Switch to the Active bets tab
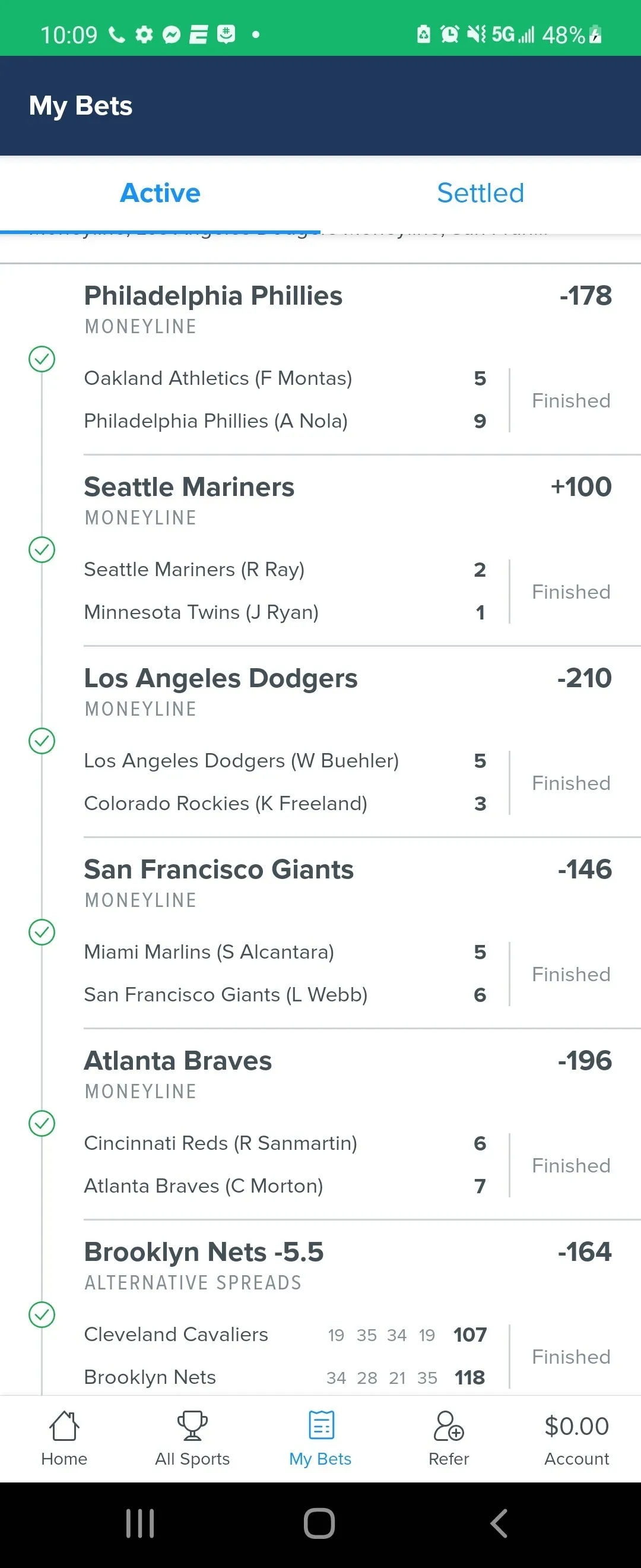 [160, 194]
